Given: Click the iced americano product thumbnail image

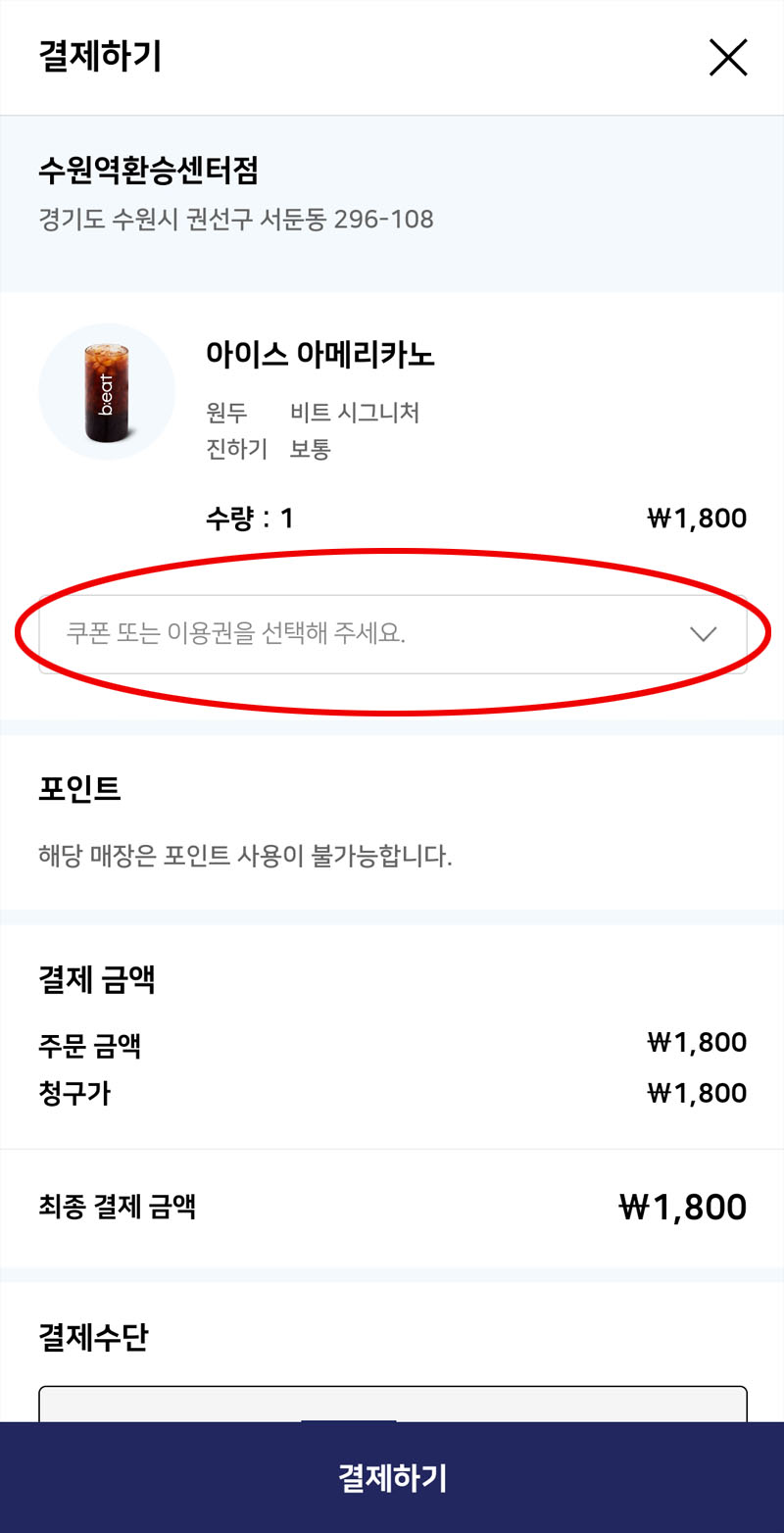Looking at the screenshot, I should point(106,390).
